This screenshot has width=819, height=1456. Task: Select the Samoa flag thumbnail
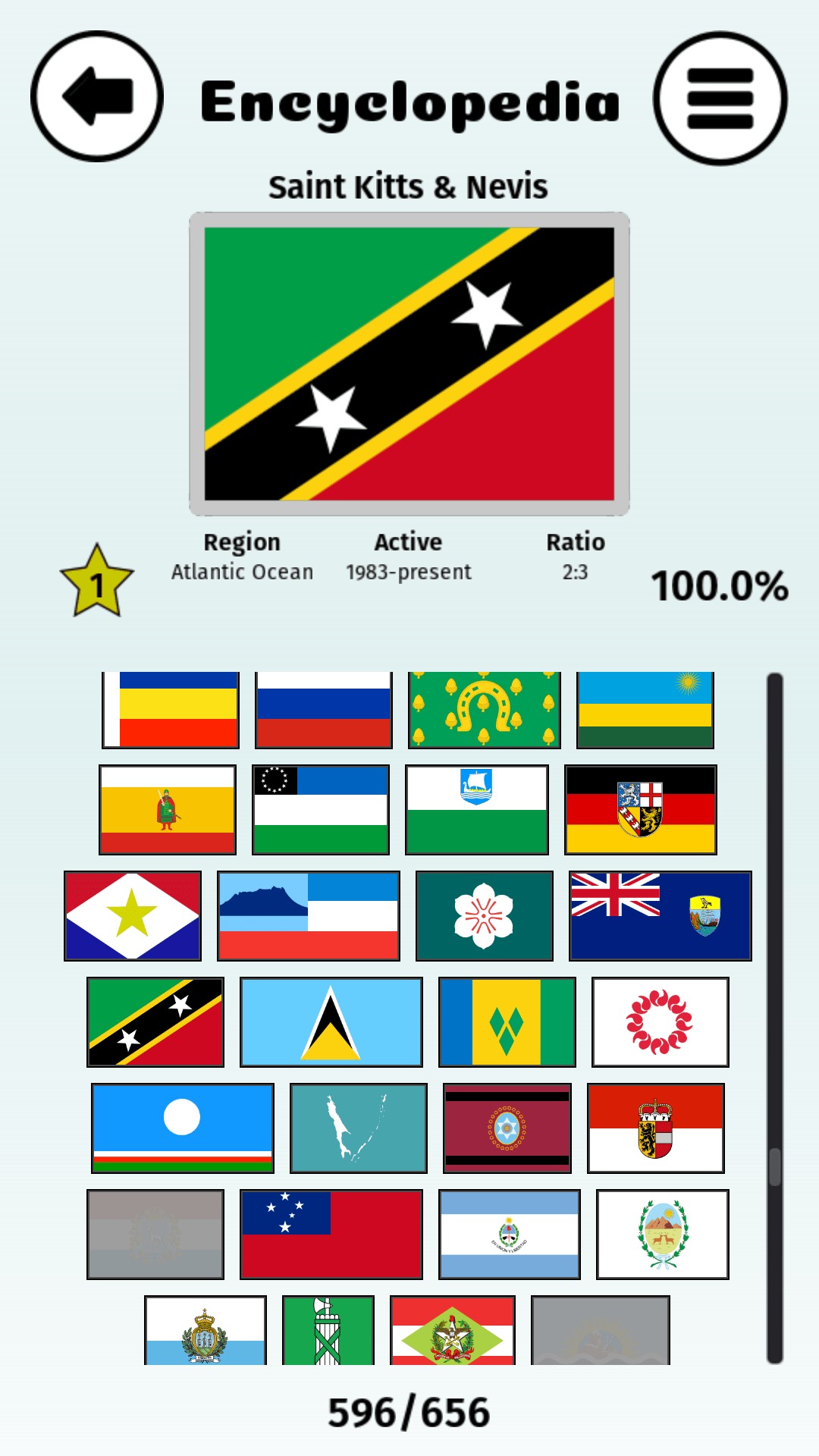point(331,1234)
